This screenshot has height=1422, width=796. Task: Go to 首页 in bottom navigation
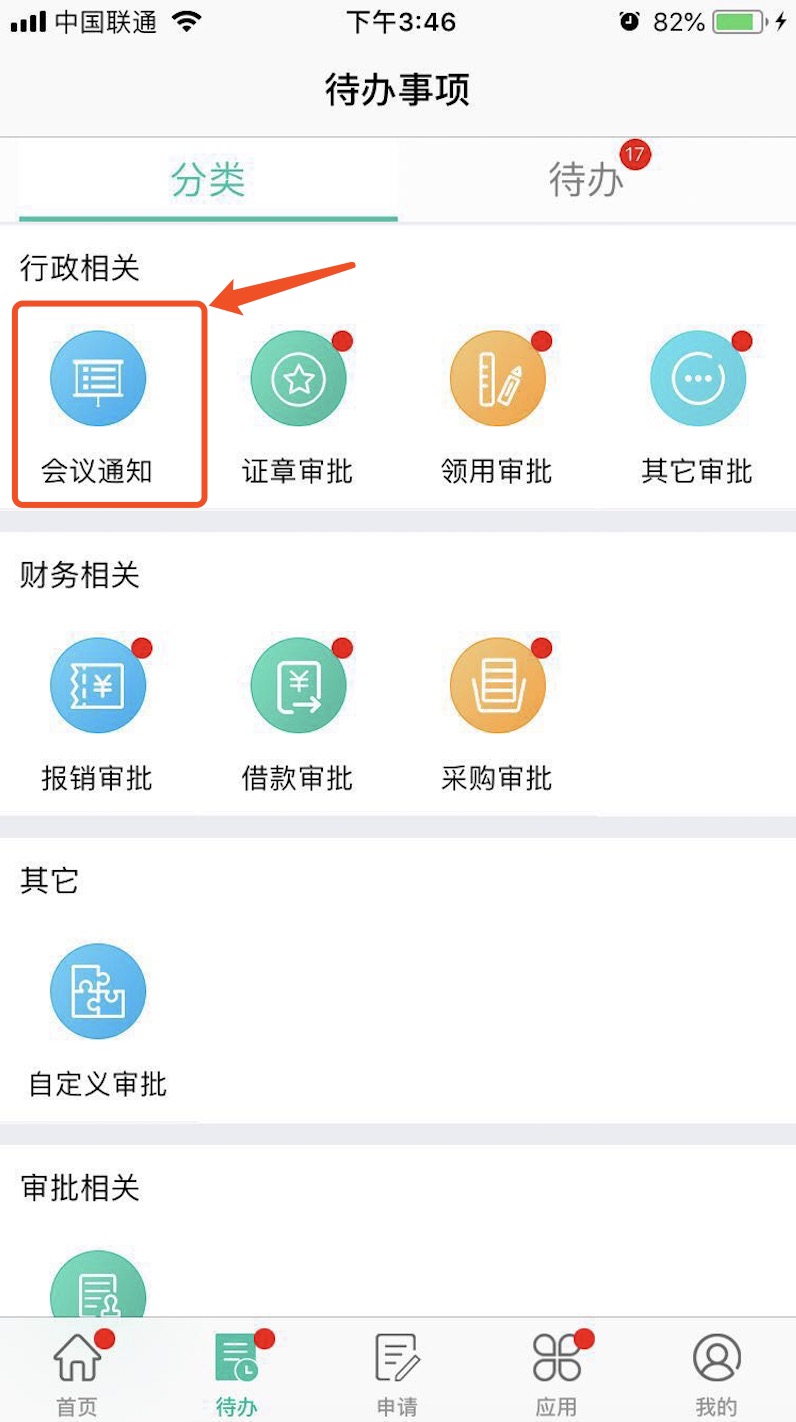[78, 1374]
